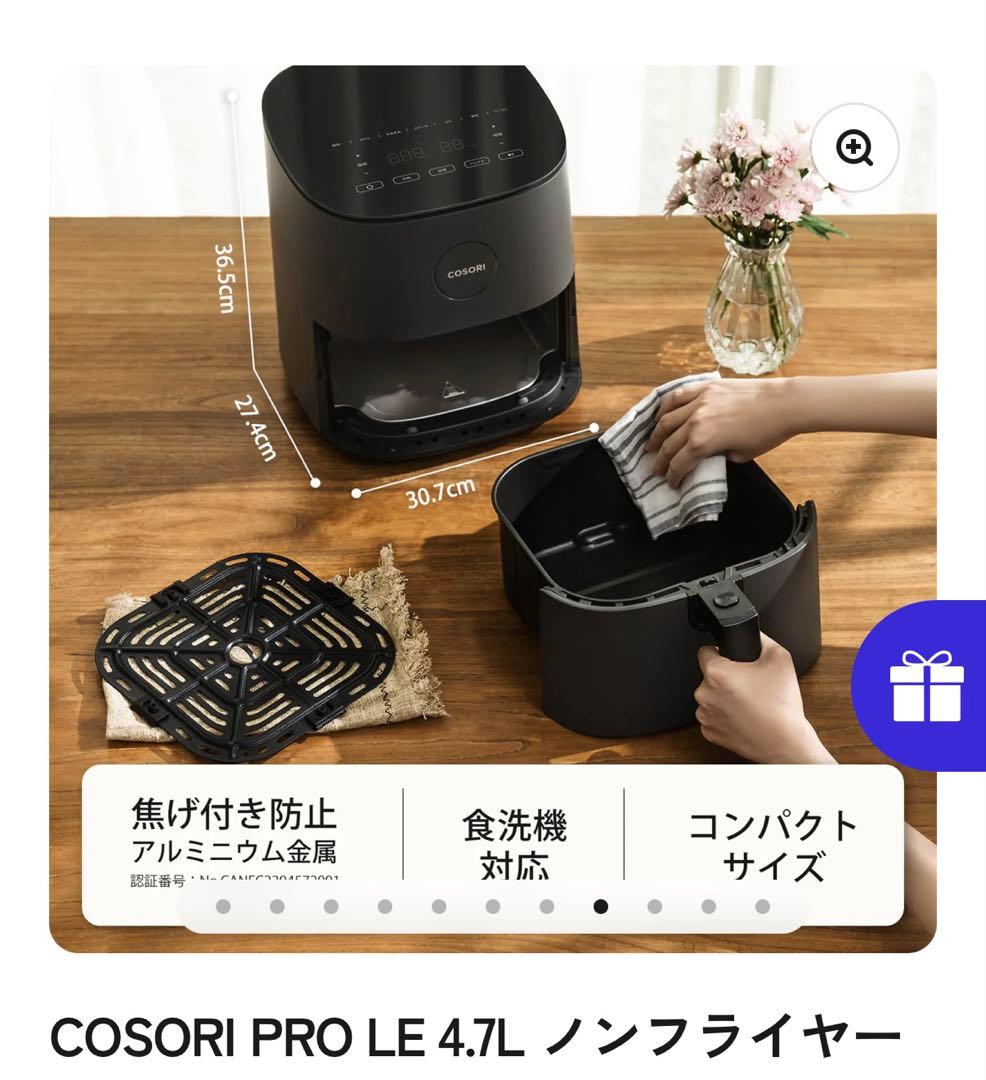Tap the currently active carousel dot
Image resolution: width=986 pixels, height=1080 pixels.
[600, 908]
